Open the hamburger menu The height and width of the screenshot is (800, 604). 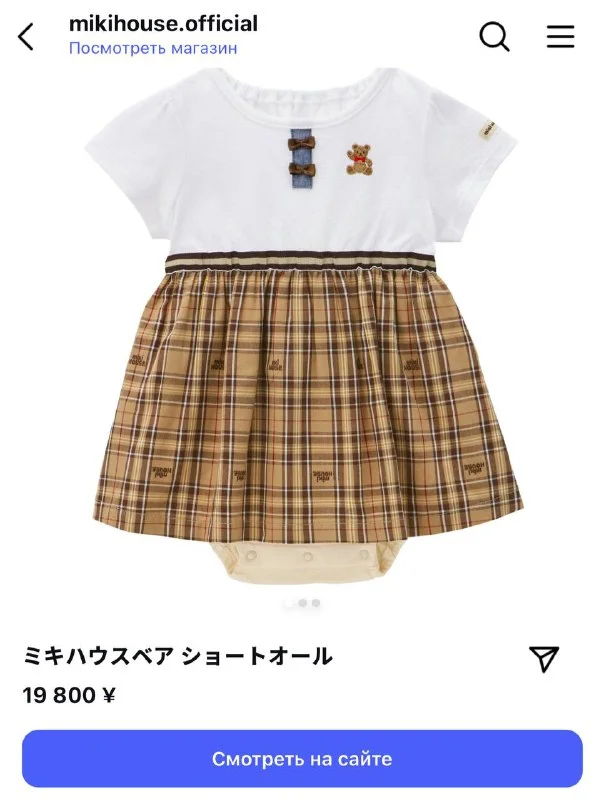coord(560,37)
